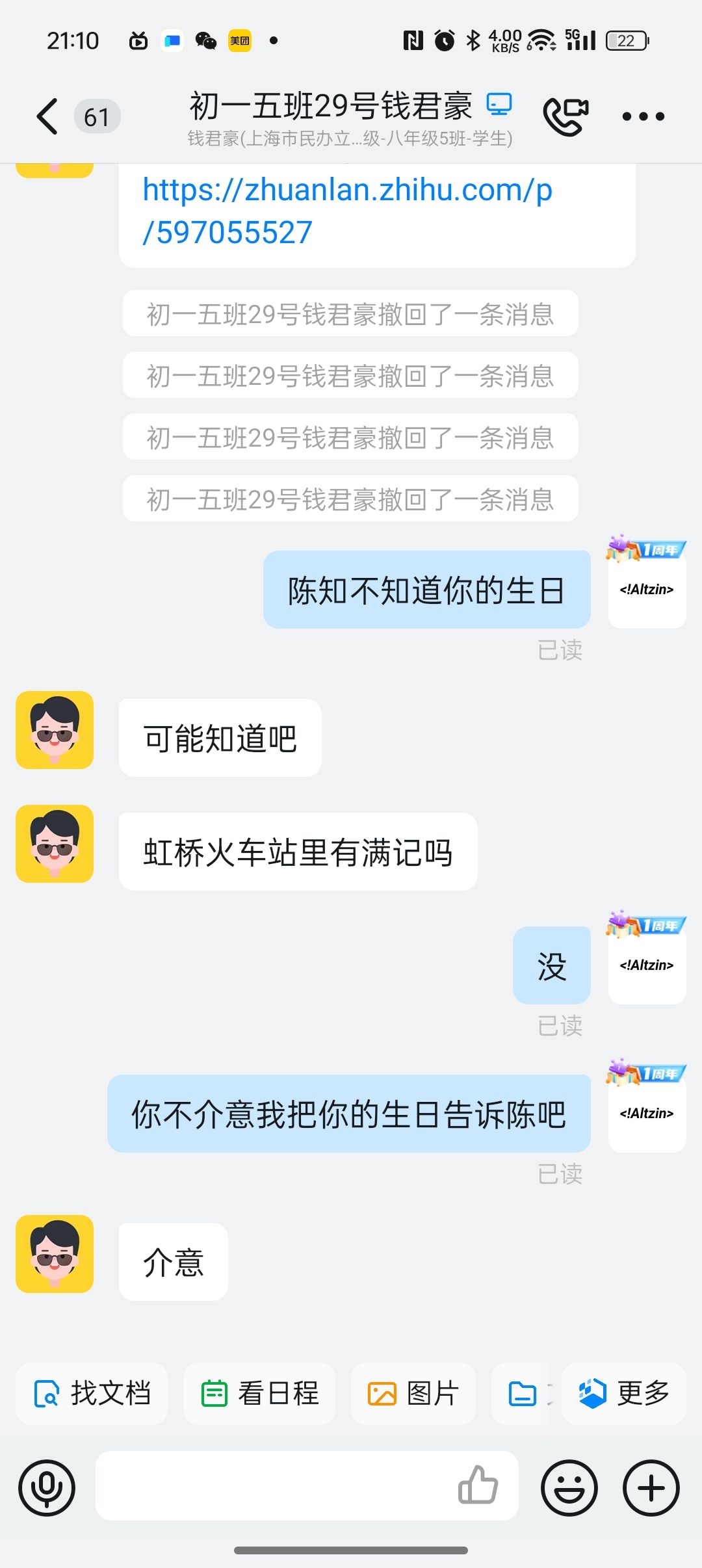Switch to voice input microphone
The height and width of the screenshot is (1568, 702).
click(47, 1487)
